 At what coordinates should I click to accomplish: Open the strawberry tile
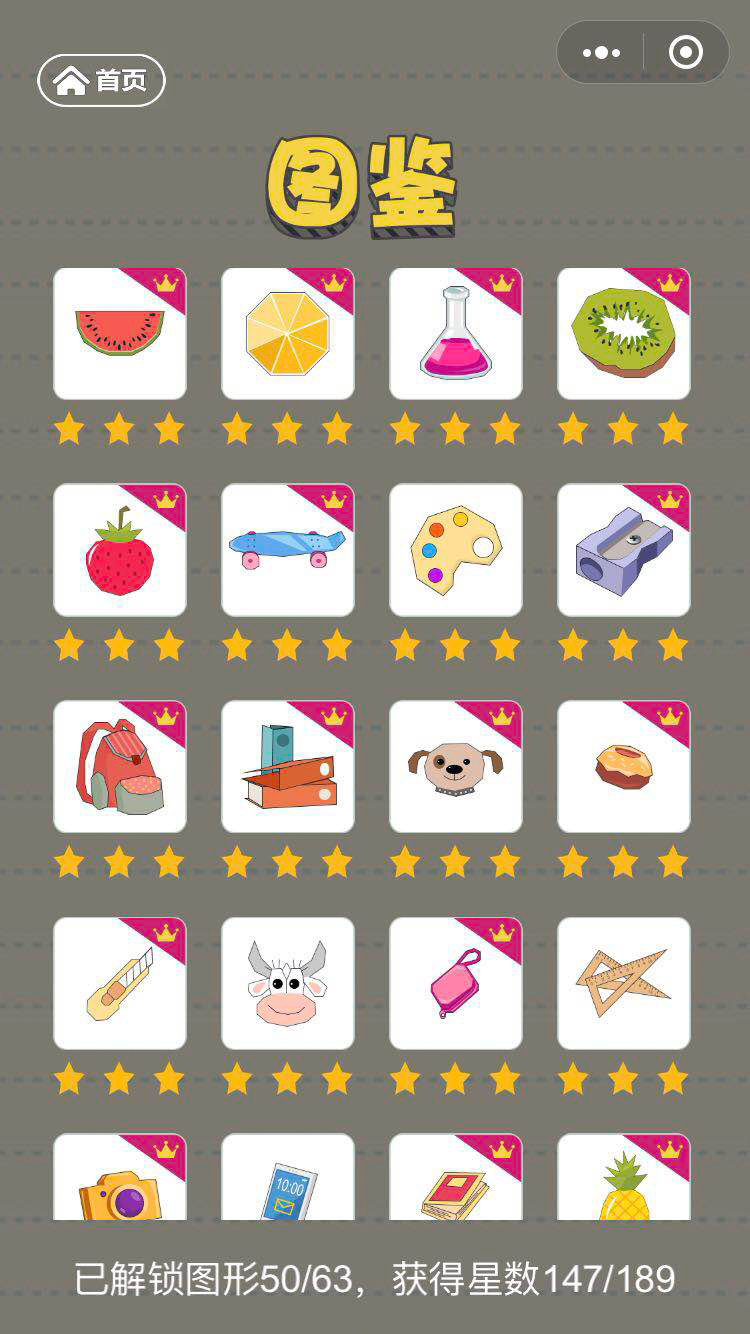(x=120, y=550)
